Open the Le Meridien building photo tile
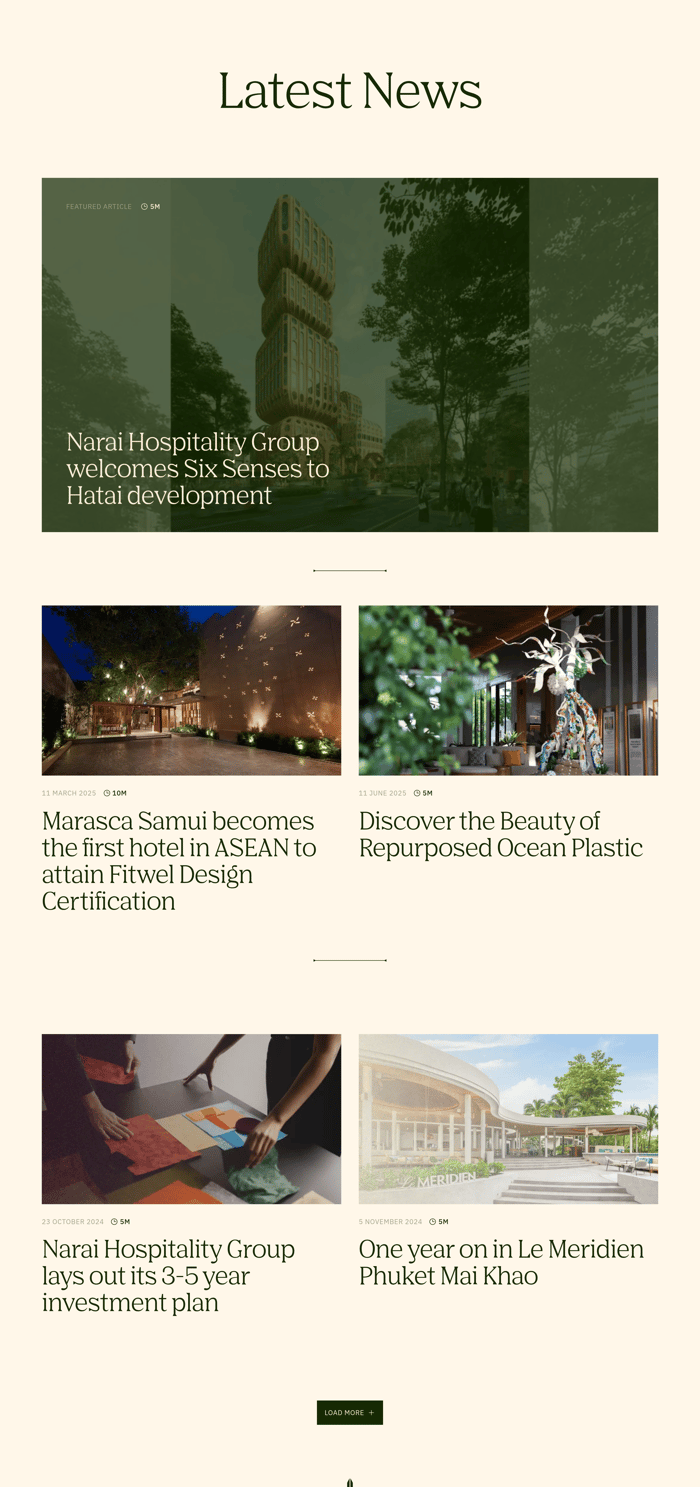 [x=508, y=1118]
